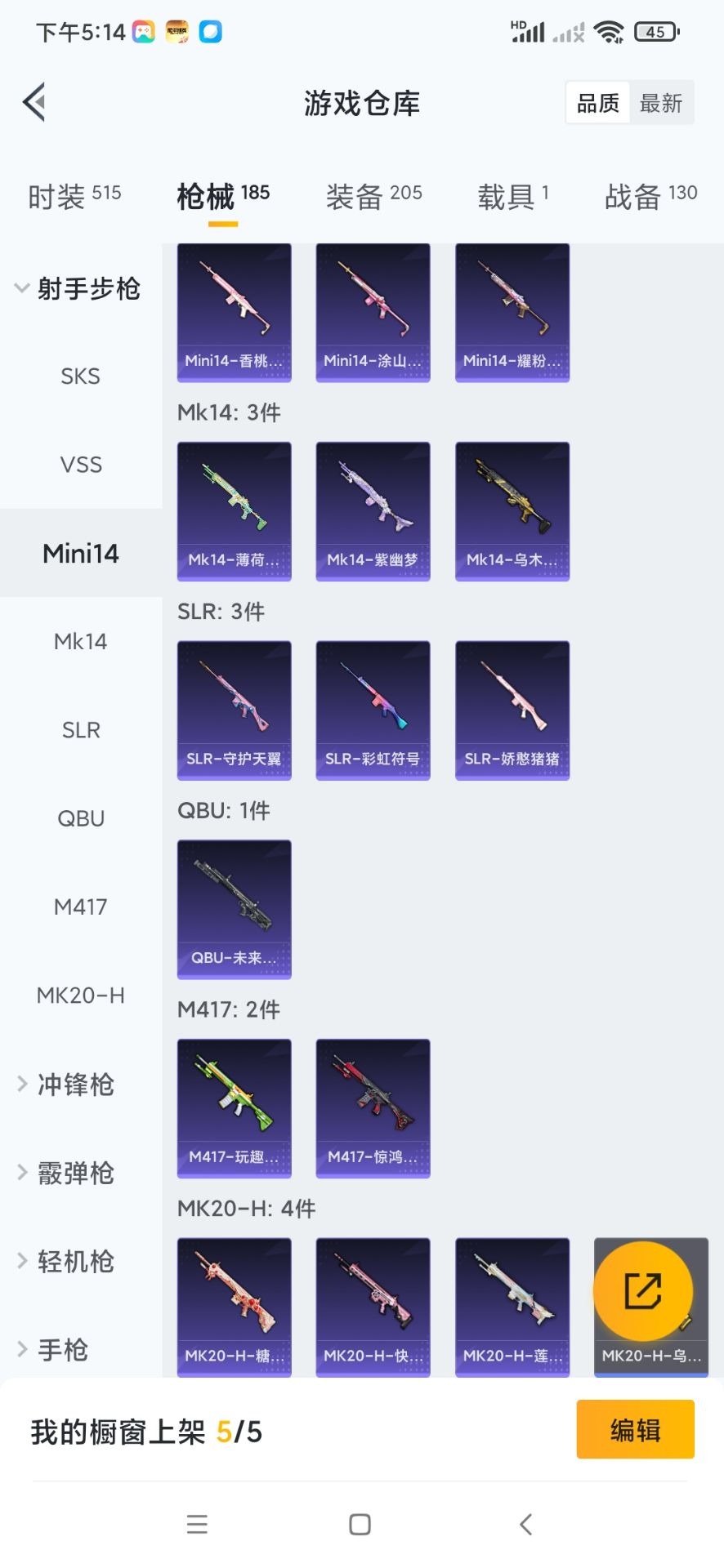Image resolution: width=724 pixels, height=1568 pixels.
Task: View the SLR-彩虹符号 skin
Action: tap(373, 710)
